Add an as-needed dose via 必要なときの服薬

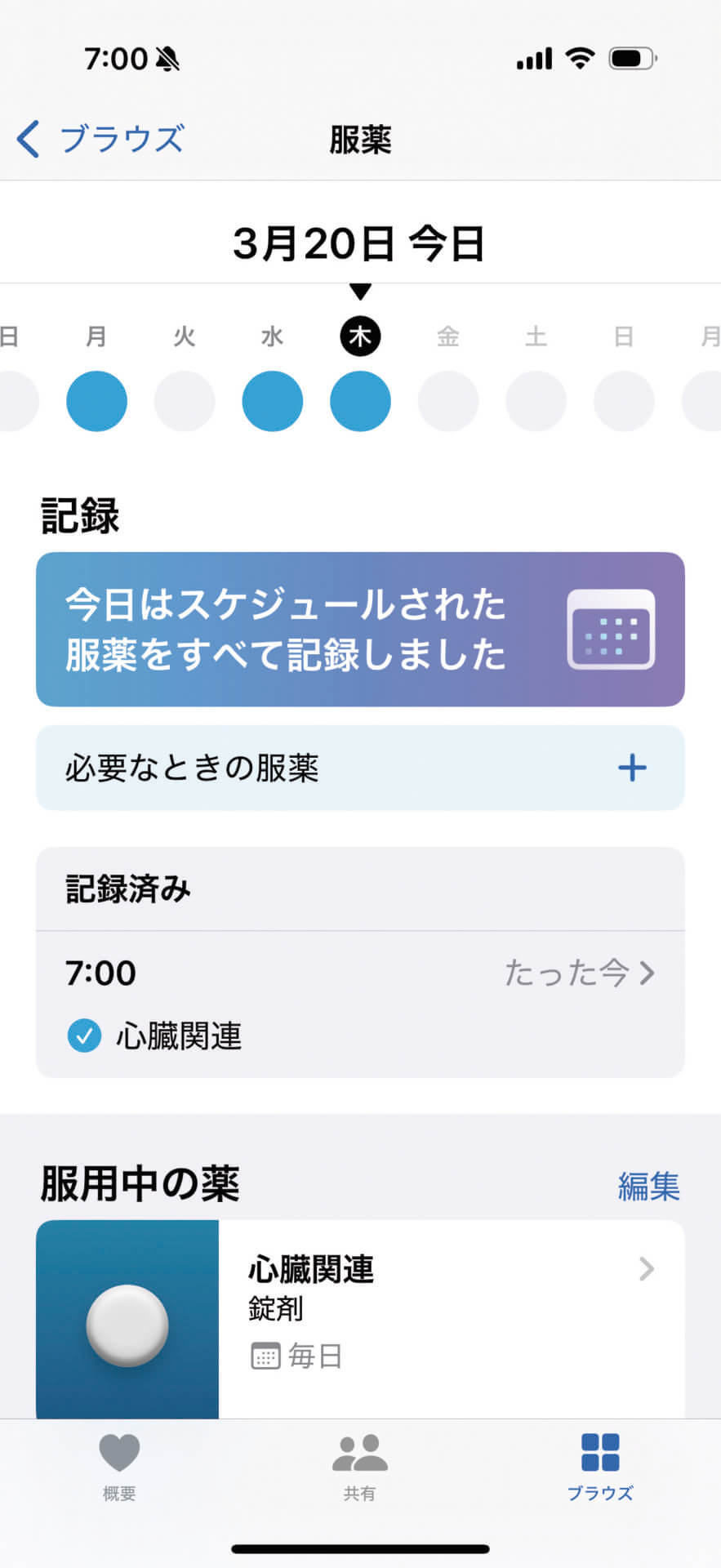click(x=631, y=768)
